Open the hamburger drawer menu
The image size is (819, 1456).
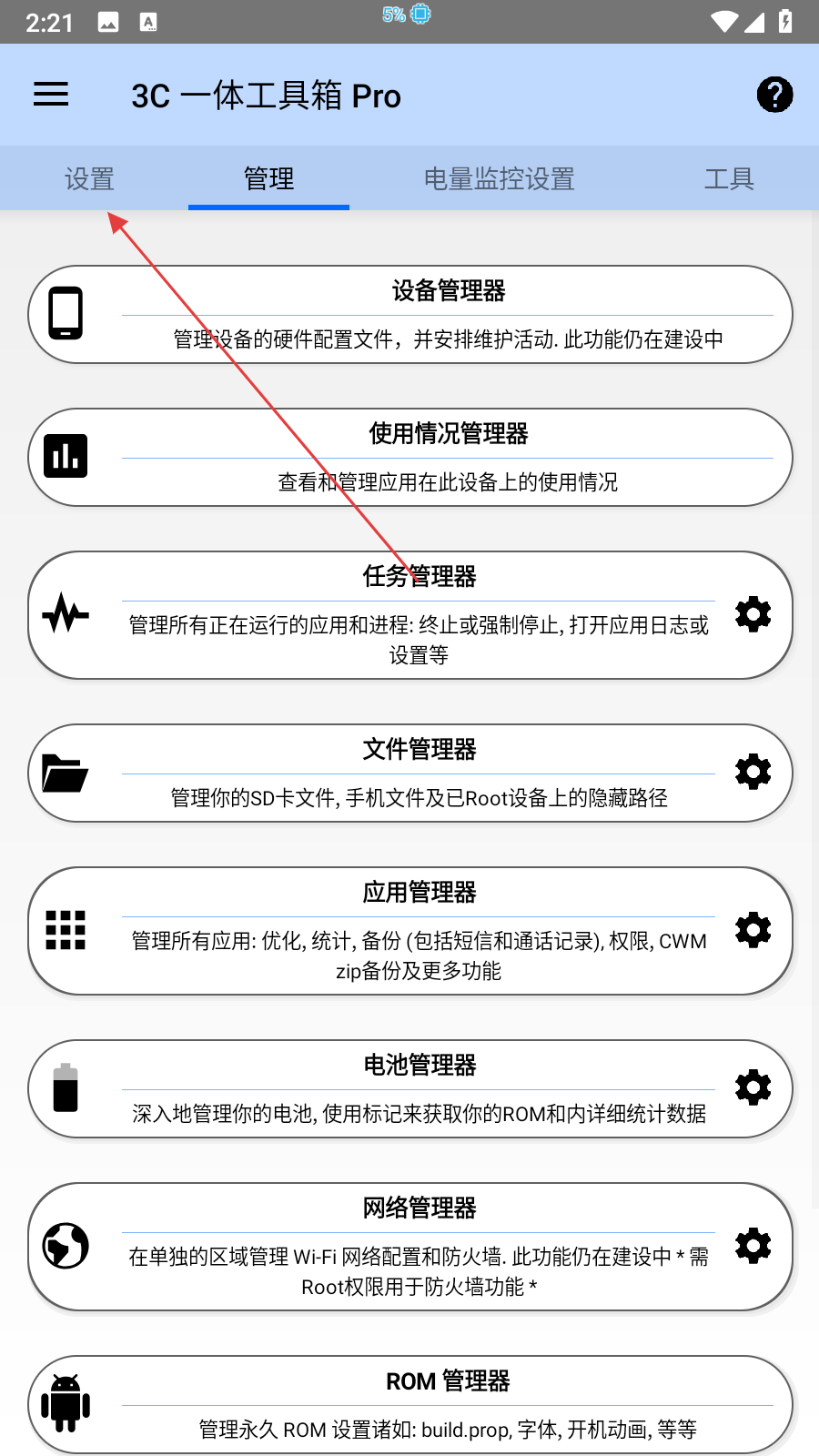[x=51, y=95]
